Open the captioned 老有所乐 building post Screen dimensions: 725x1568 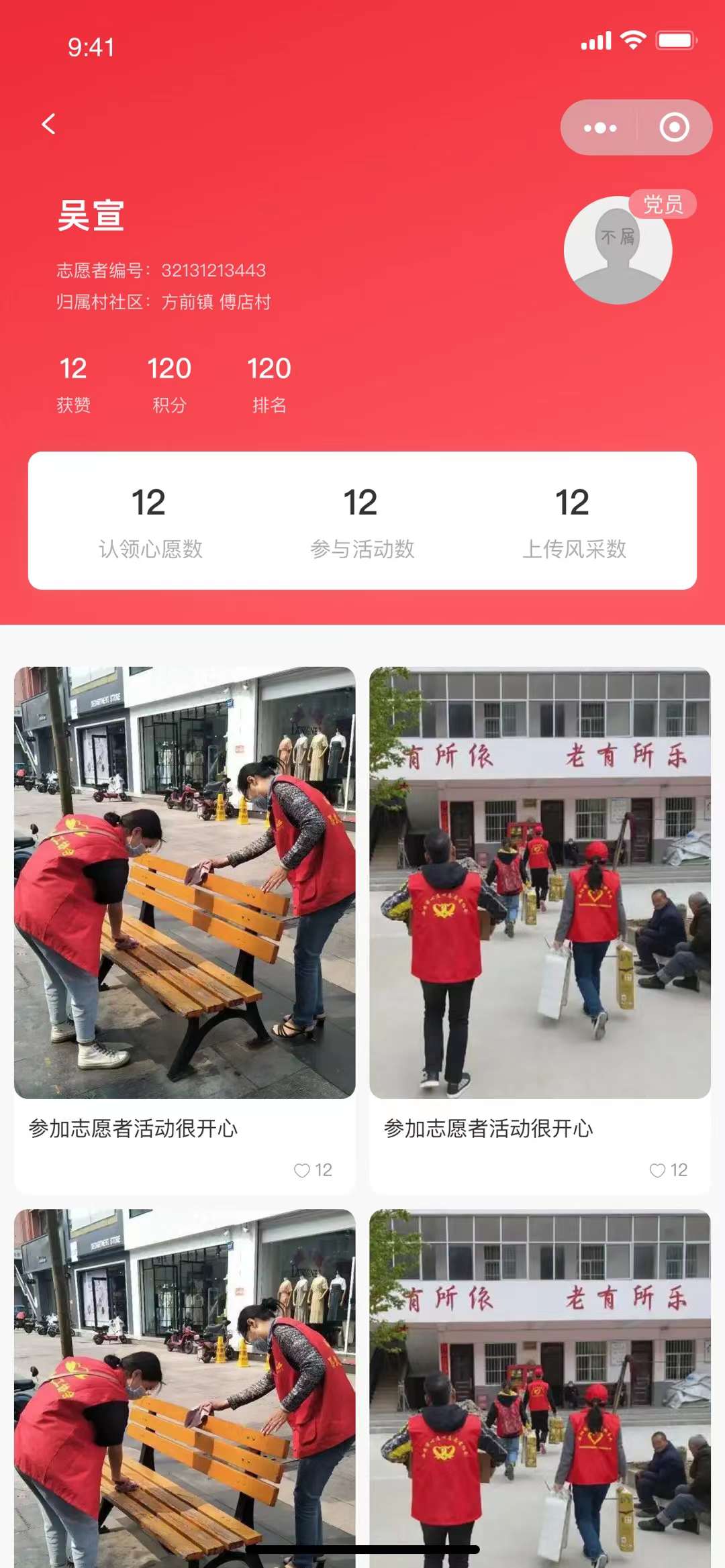click(540, 882)
